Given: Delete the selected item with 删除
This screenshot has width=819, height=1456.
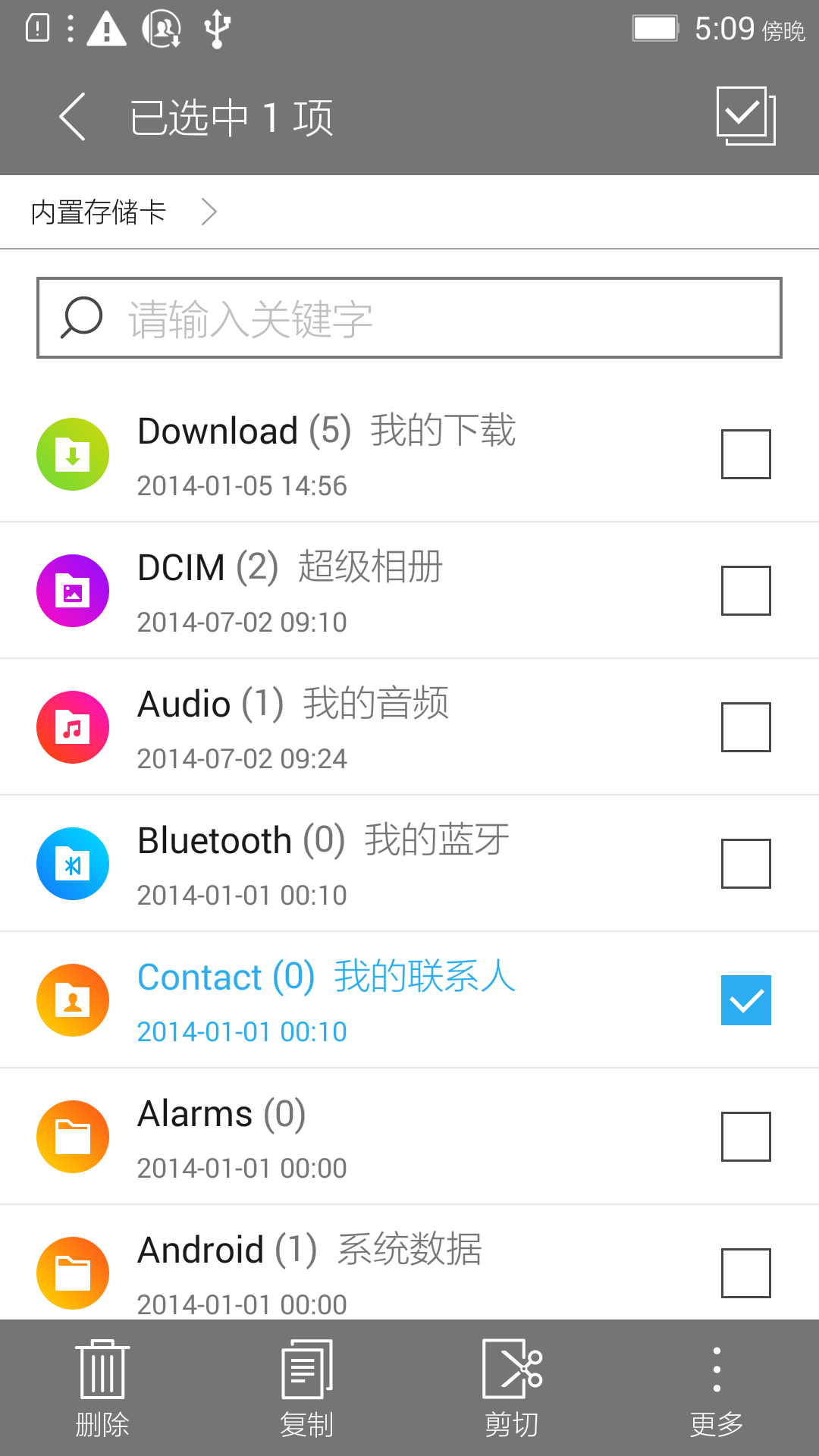Looking at the screenshot, I should coord(102,1389).
